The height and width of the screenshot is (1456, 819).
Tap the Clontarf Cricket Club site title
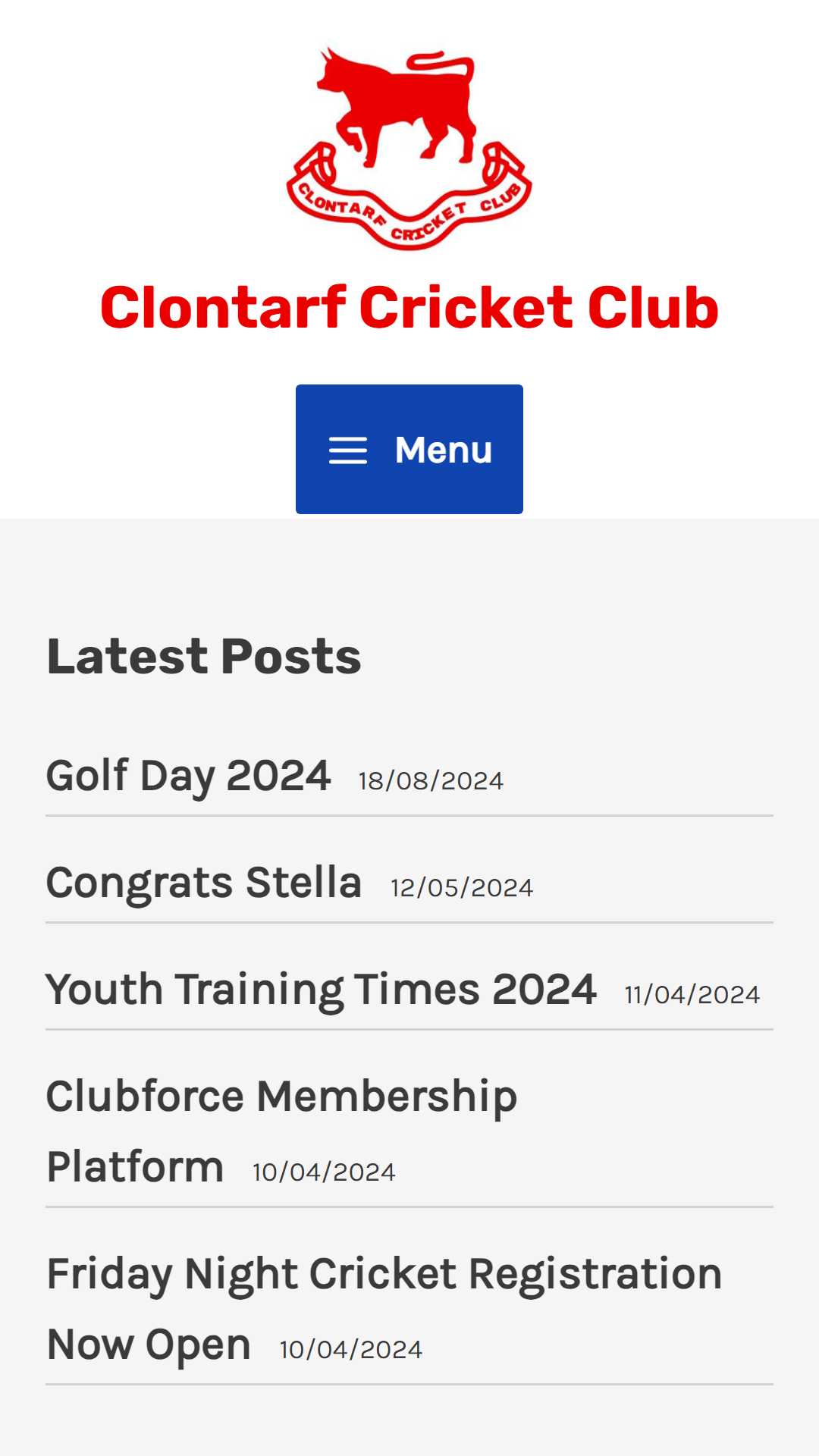click(x=409, y=307)
